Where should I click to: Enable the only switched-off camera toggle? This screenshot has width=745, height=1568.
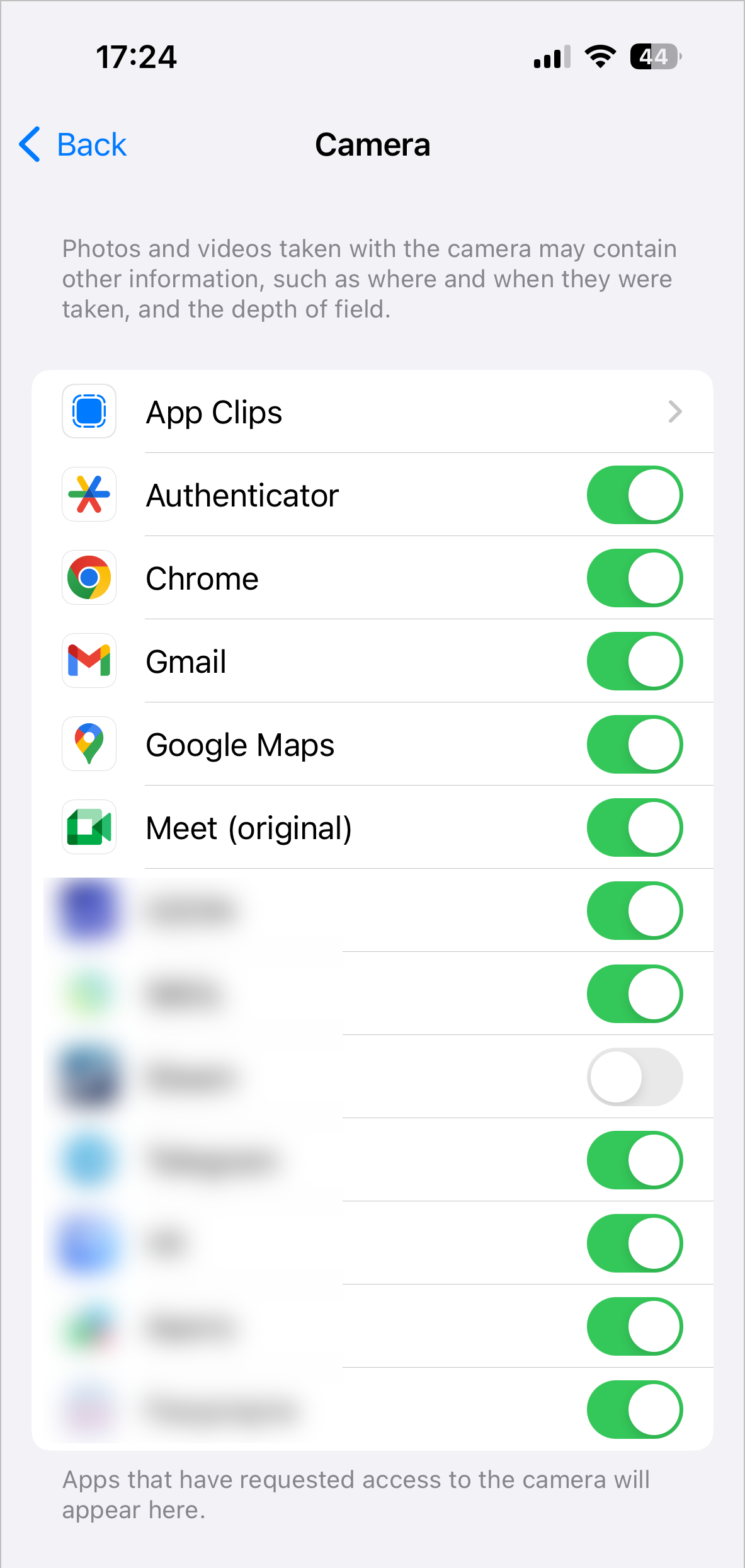634,1077
